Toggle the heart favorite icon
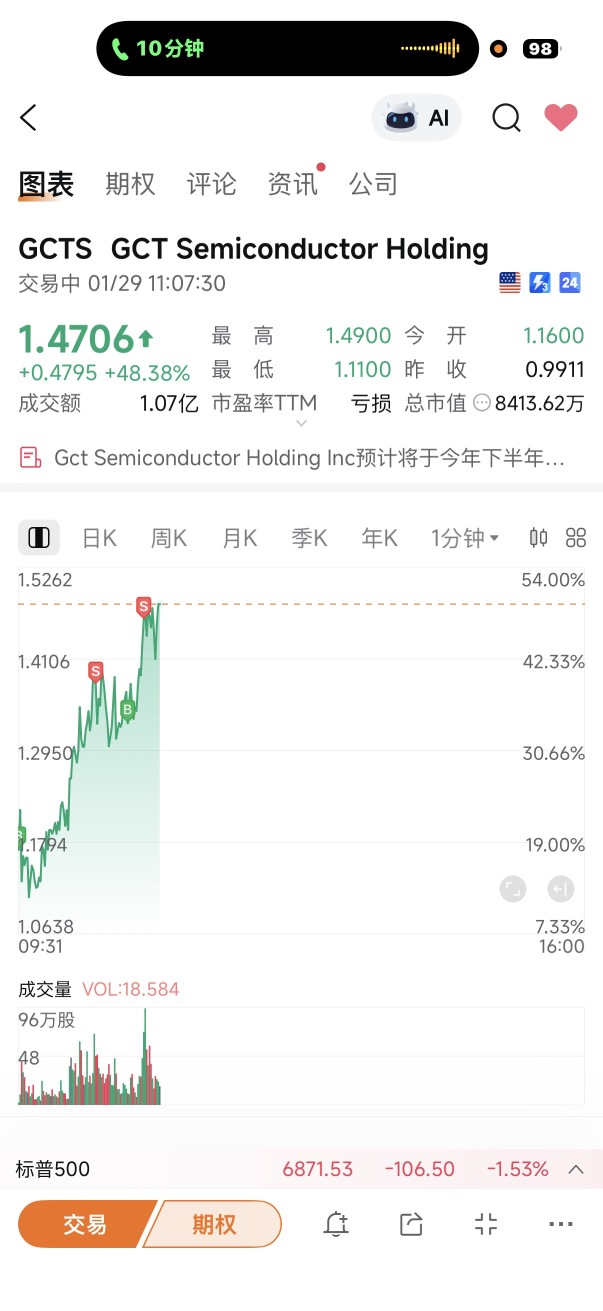The height and width of the screenshot is (1311, 603). (x=561, y=118)
